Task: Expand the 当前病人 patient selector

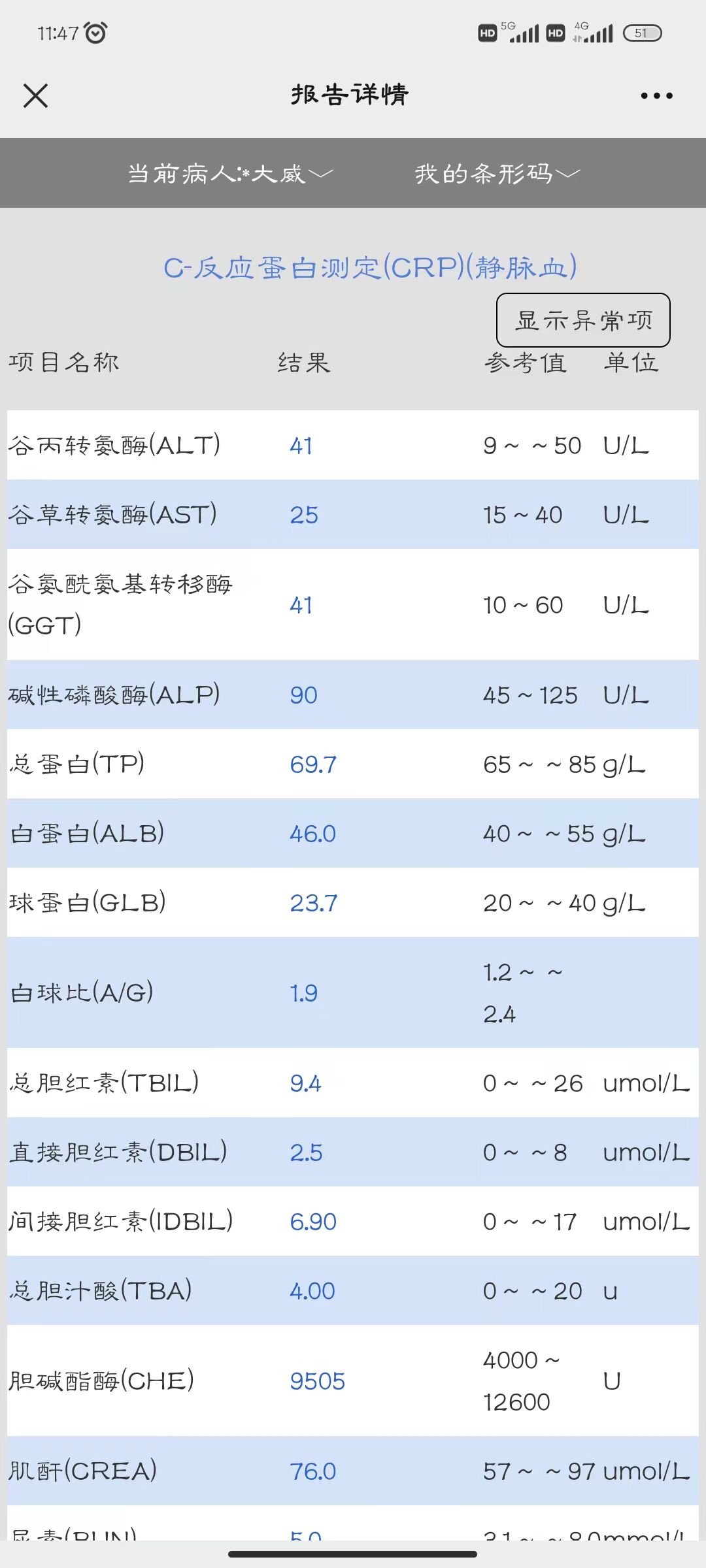Action: point(230,173)
